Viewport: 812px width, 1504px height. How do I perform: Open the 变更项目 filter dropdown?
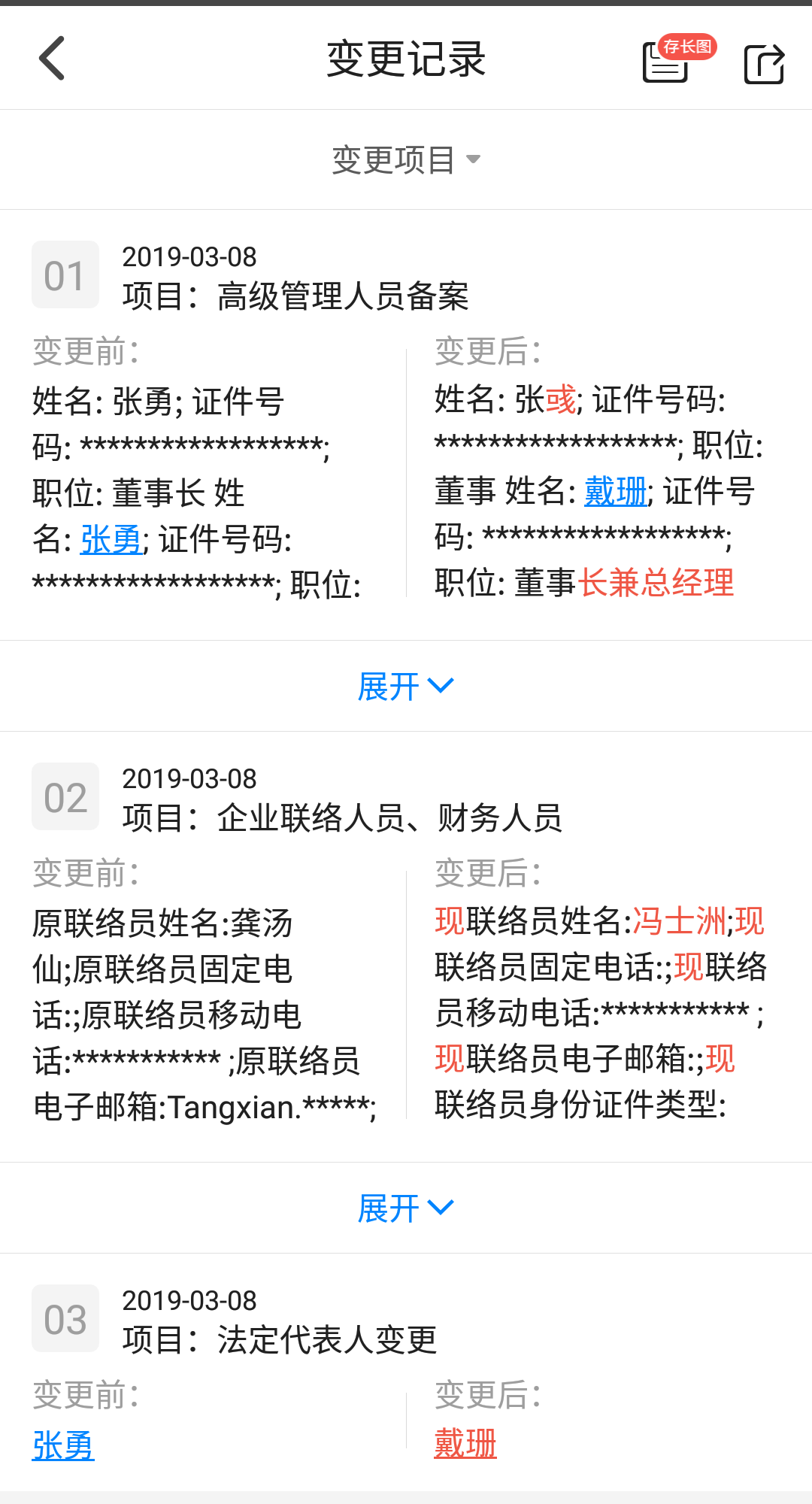(x=405, y=159)
